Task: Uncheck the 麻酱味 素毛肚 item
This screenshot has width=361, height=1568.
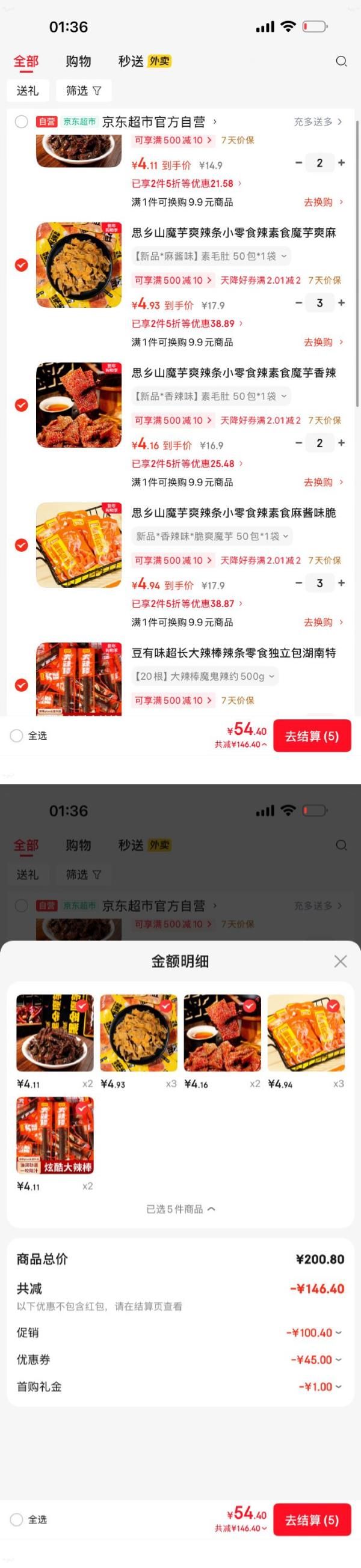Action: [21, 265]
